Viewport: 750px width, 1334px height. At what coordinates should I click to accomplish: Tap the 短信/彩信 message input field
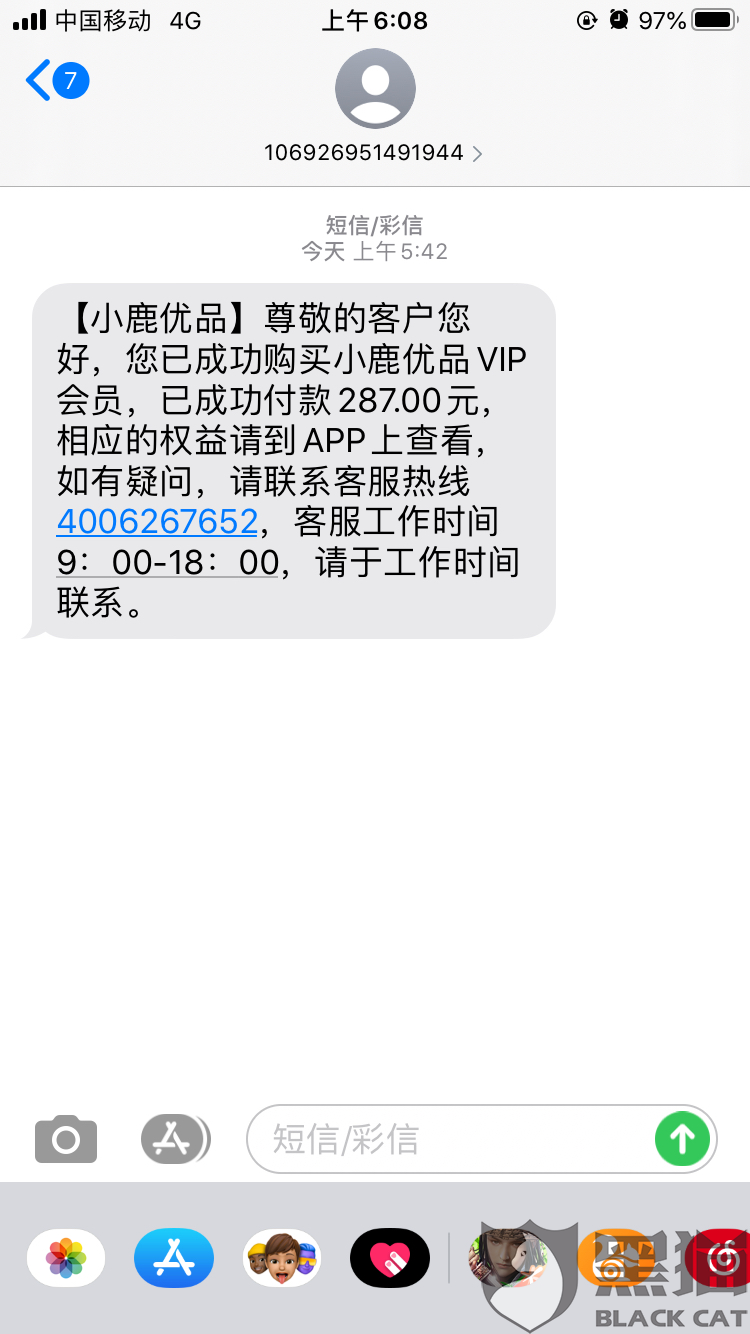click(450, 1138)
